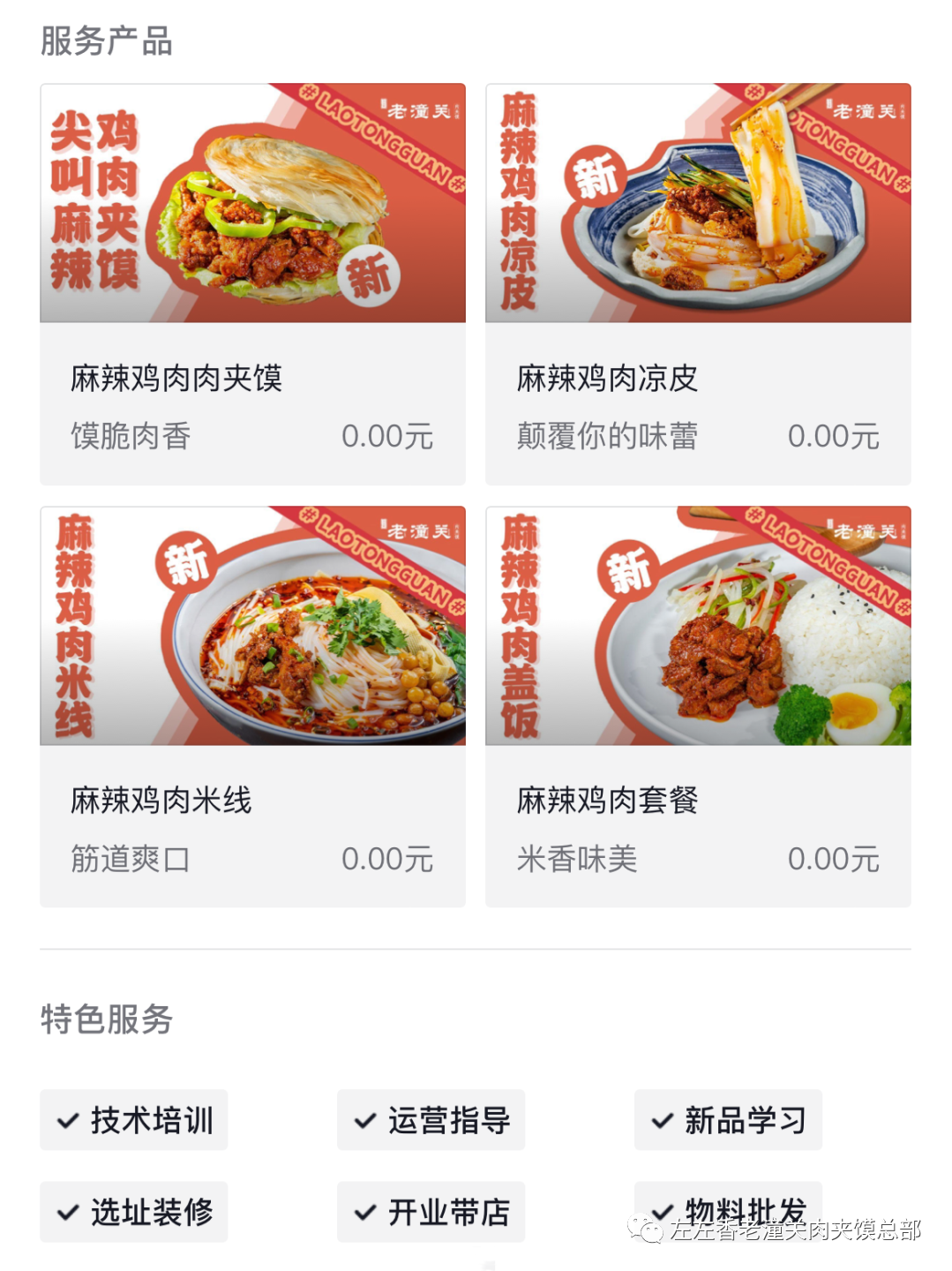This screenshot has width=952, height=1271.
Task: Tap the 麻辣鸡肉套餐 product card
Action: 698,706
